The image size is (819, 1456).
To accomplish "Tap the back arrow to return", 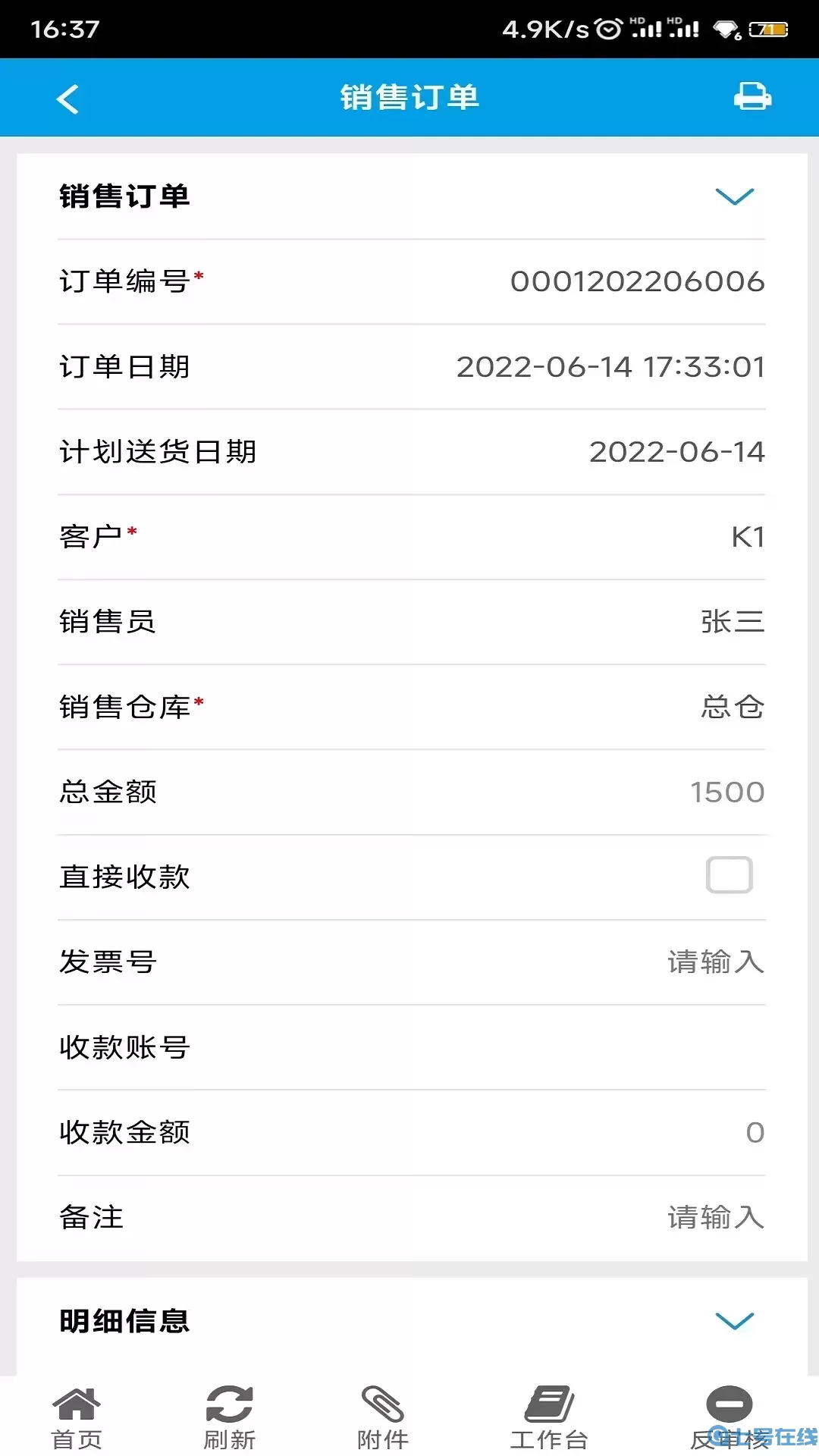I will point(67,97).
